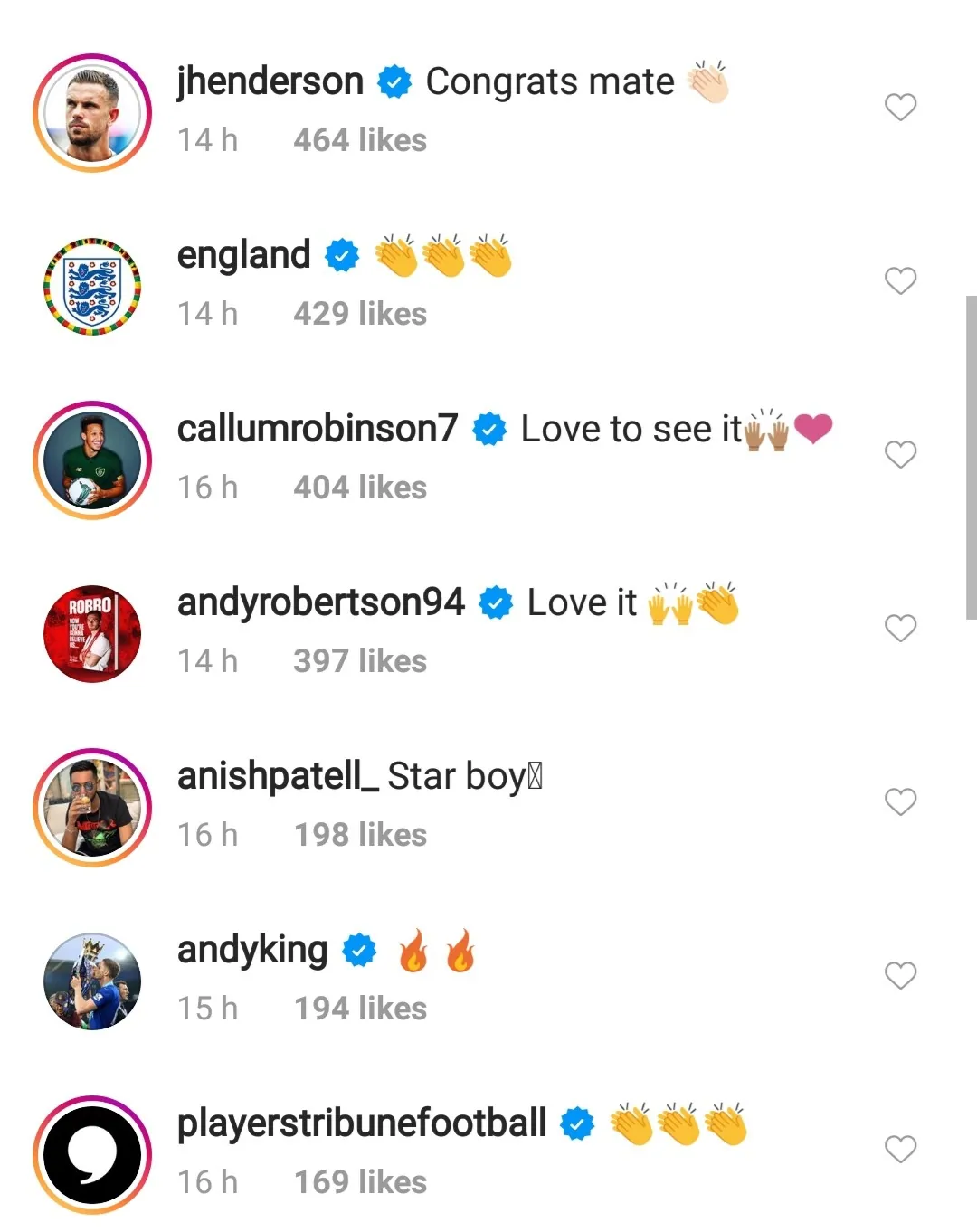
Task: Click the 198 likes count under anishpatell_
Action: (x=360, y=835)
